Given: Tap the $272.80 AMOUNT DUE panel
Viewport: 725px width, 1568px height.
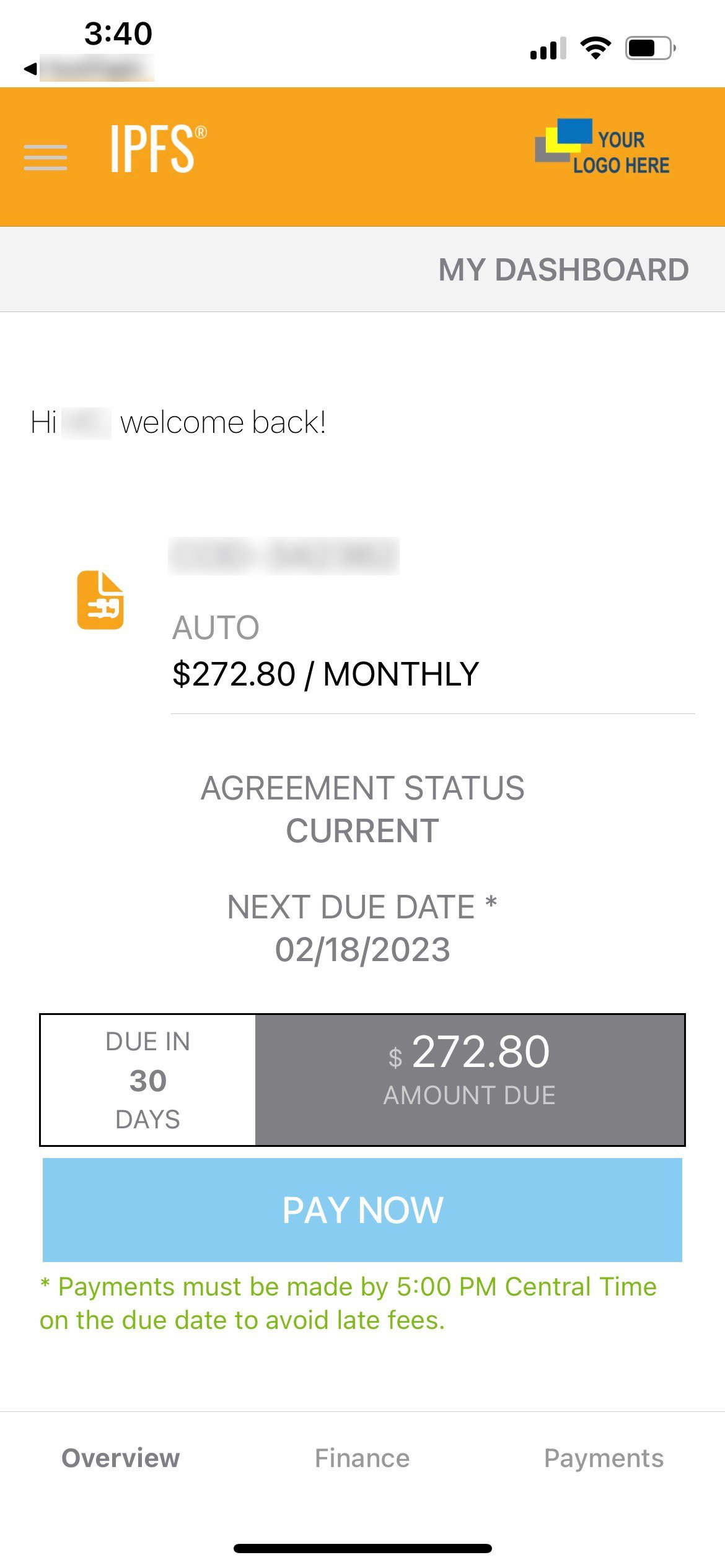Looking at the screenshot, I should coord(470,1078).
